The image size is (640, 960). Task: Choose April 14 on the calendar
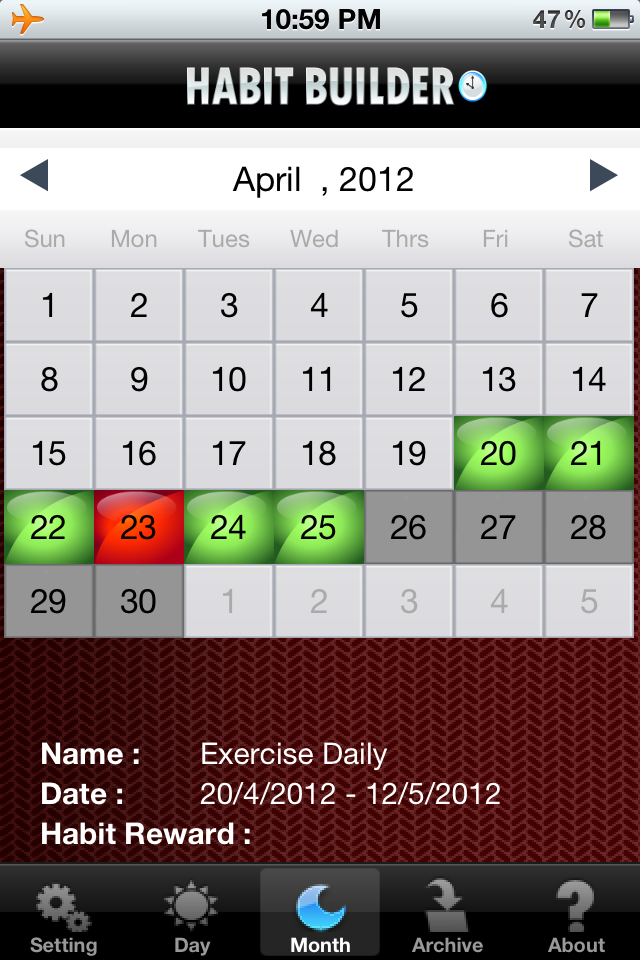(588, 379)
